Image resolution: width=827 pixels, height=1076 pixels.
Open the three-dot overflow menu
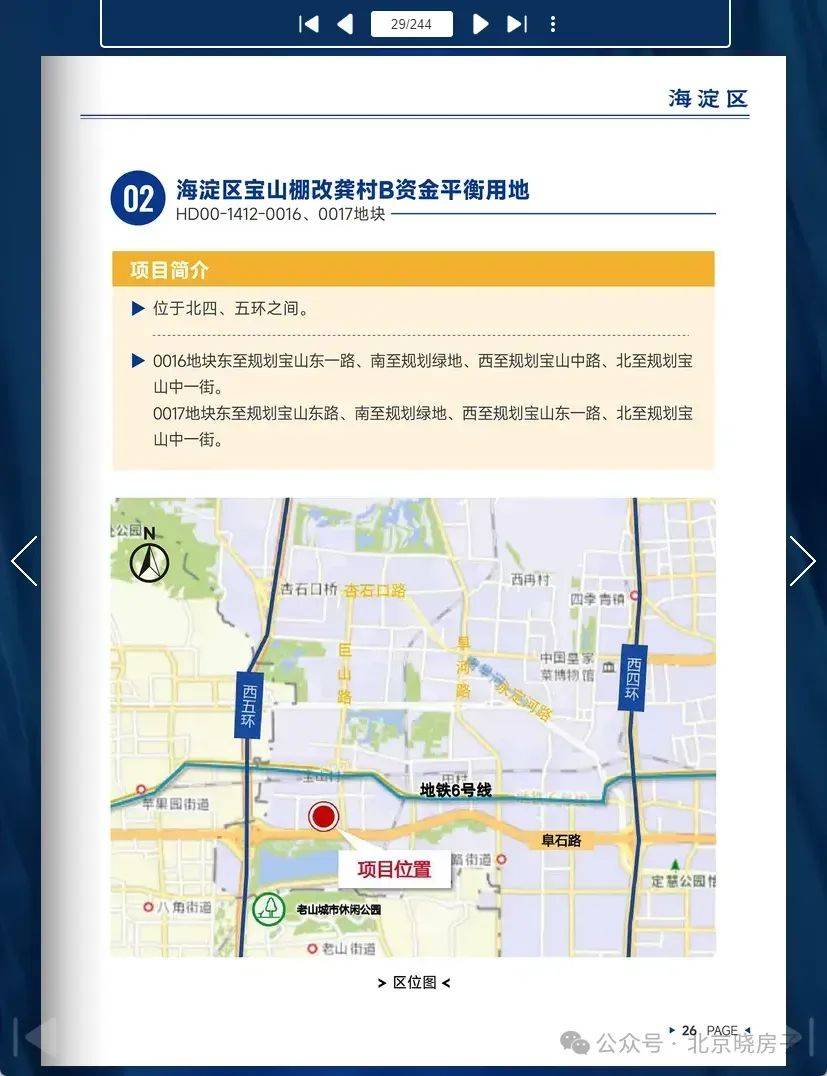(553, 24)
